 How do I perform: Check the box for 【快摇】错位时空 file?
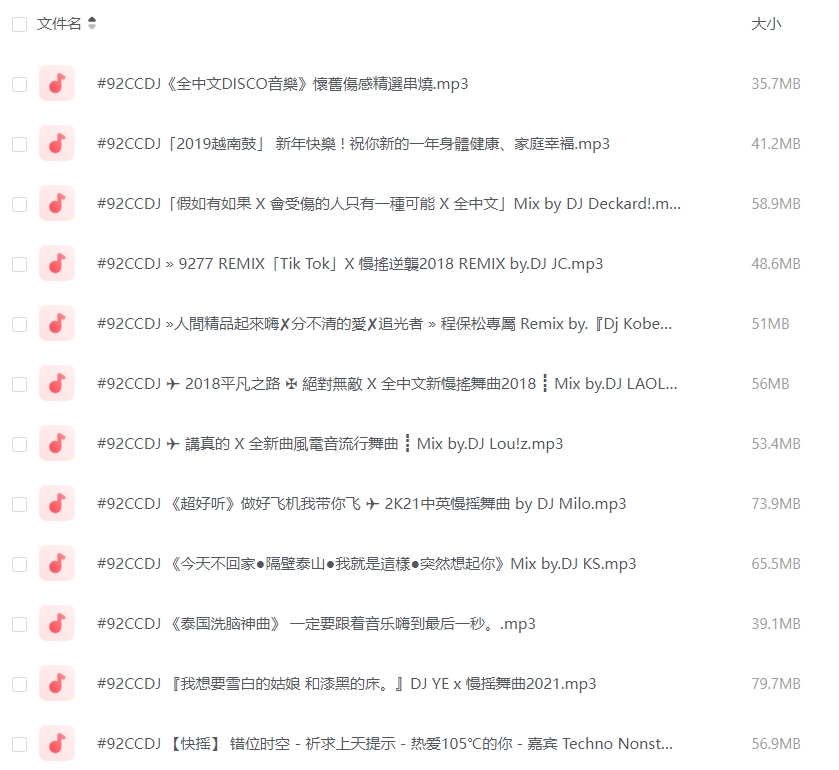pos(19,744)
